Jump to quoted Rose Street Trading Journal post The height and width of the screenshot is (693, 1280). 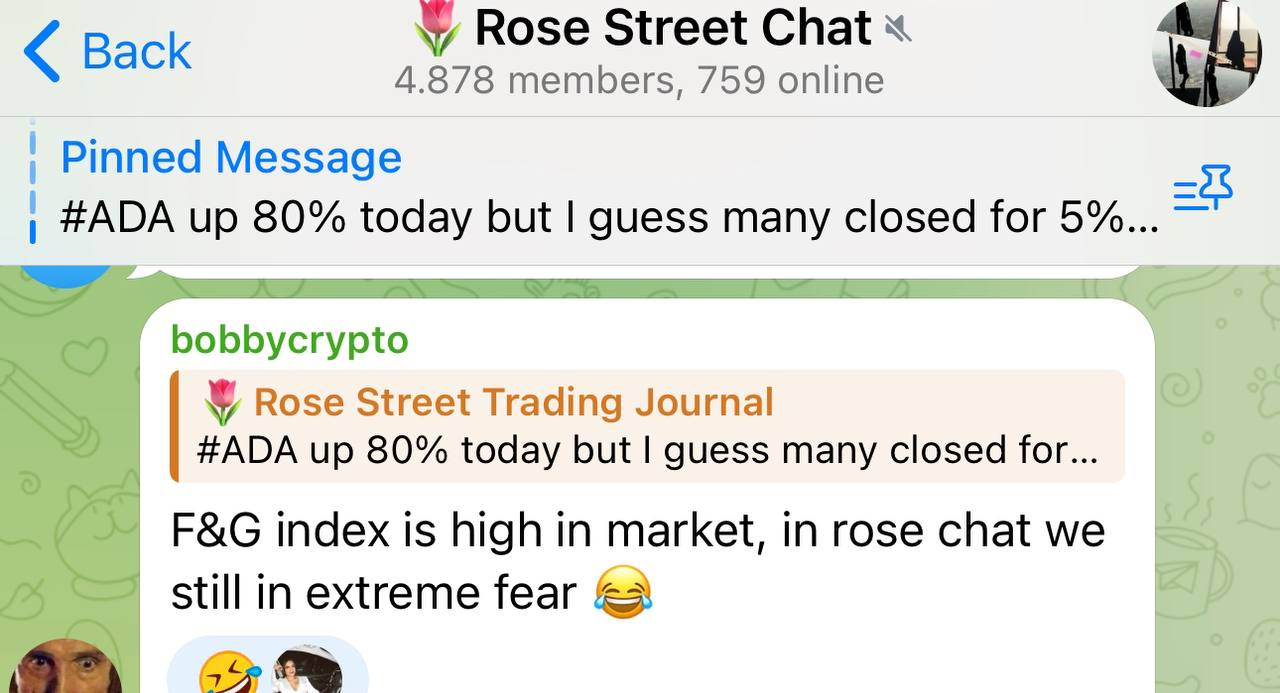click(x=648, y=426)
